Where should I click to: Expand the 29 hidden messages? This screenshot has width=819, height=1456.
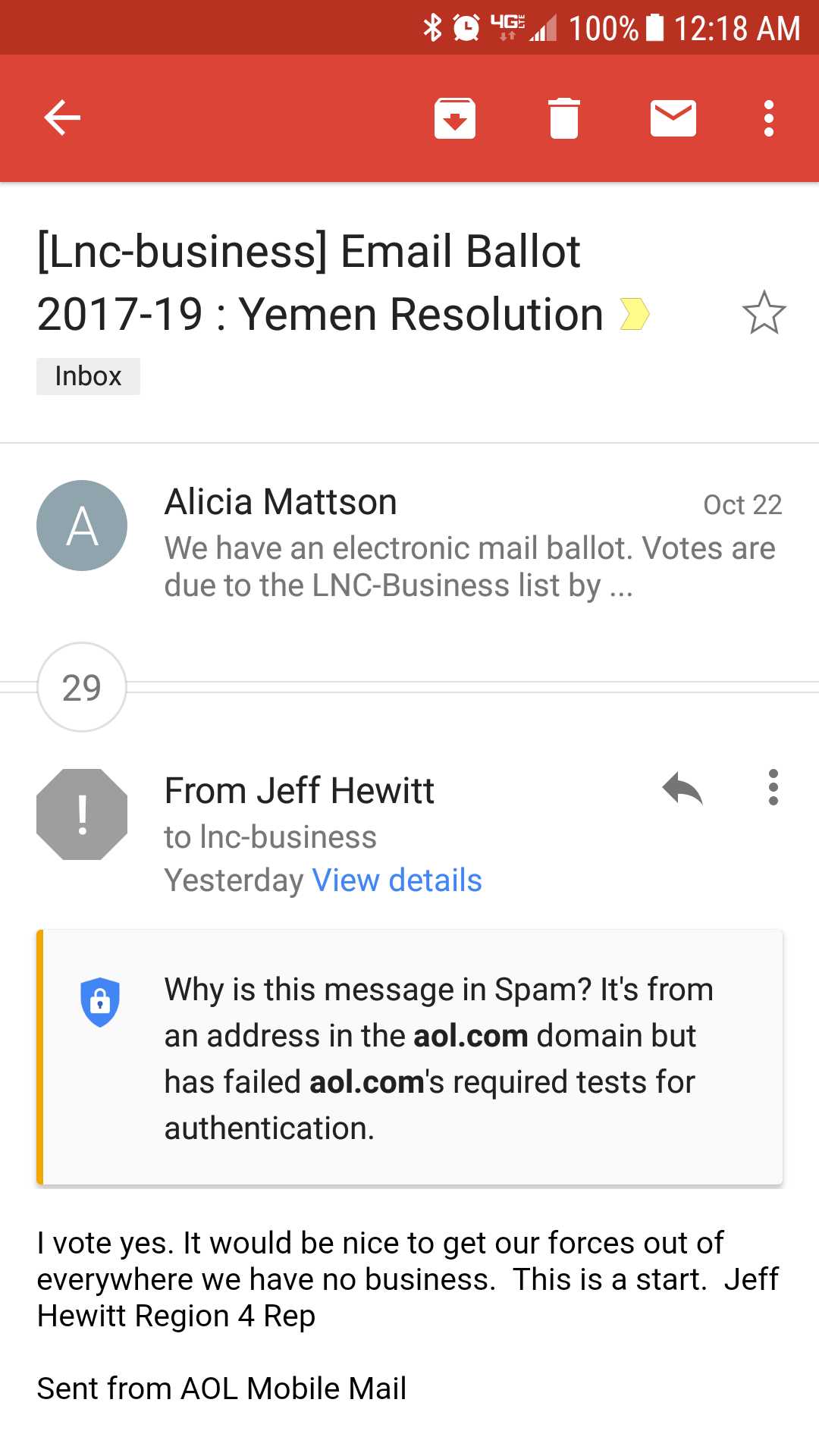82,687
